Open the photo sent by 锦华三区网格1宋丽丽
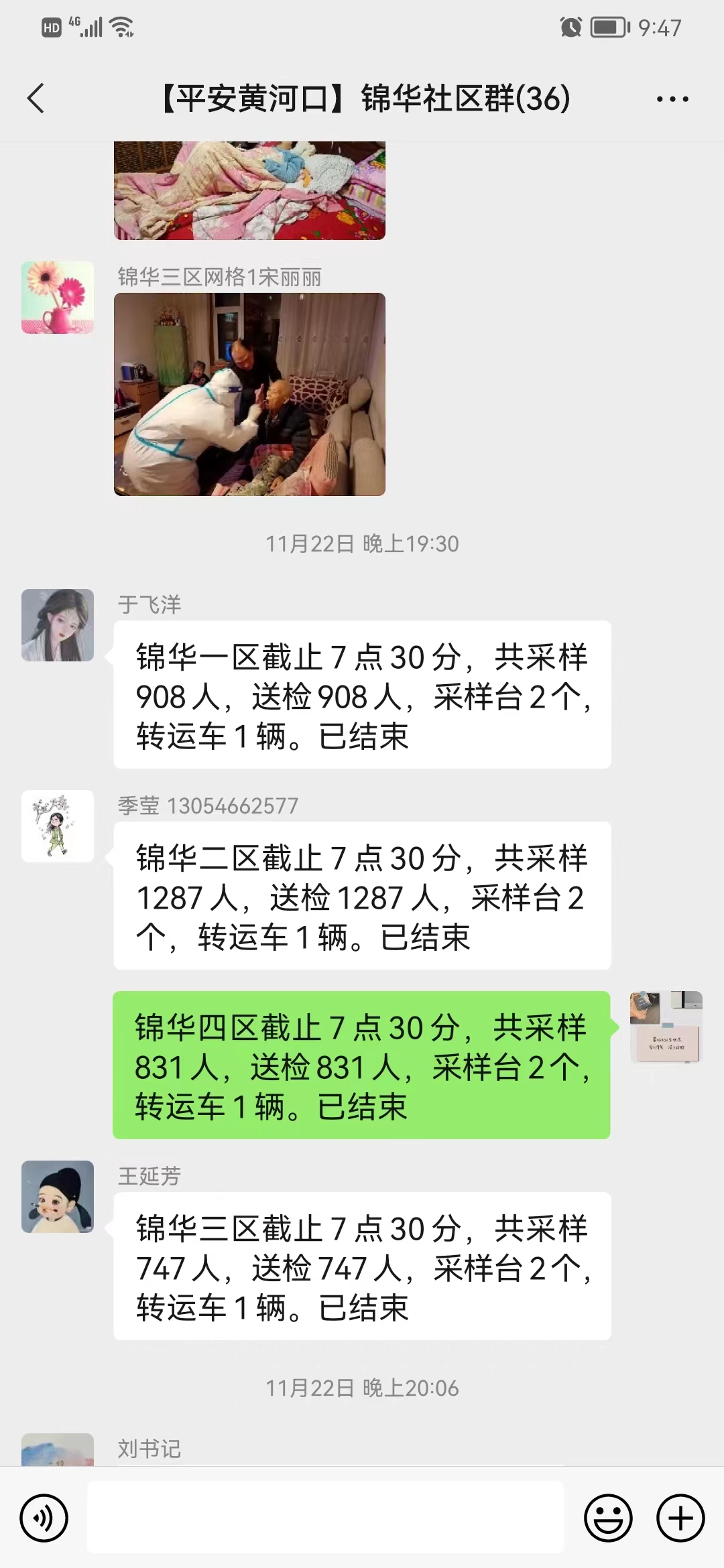 (249, 394)
